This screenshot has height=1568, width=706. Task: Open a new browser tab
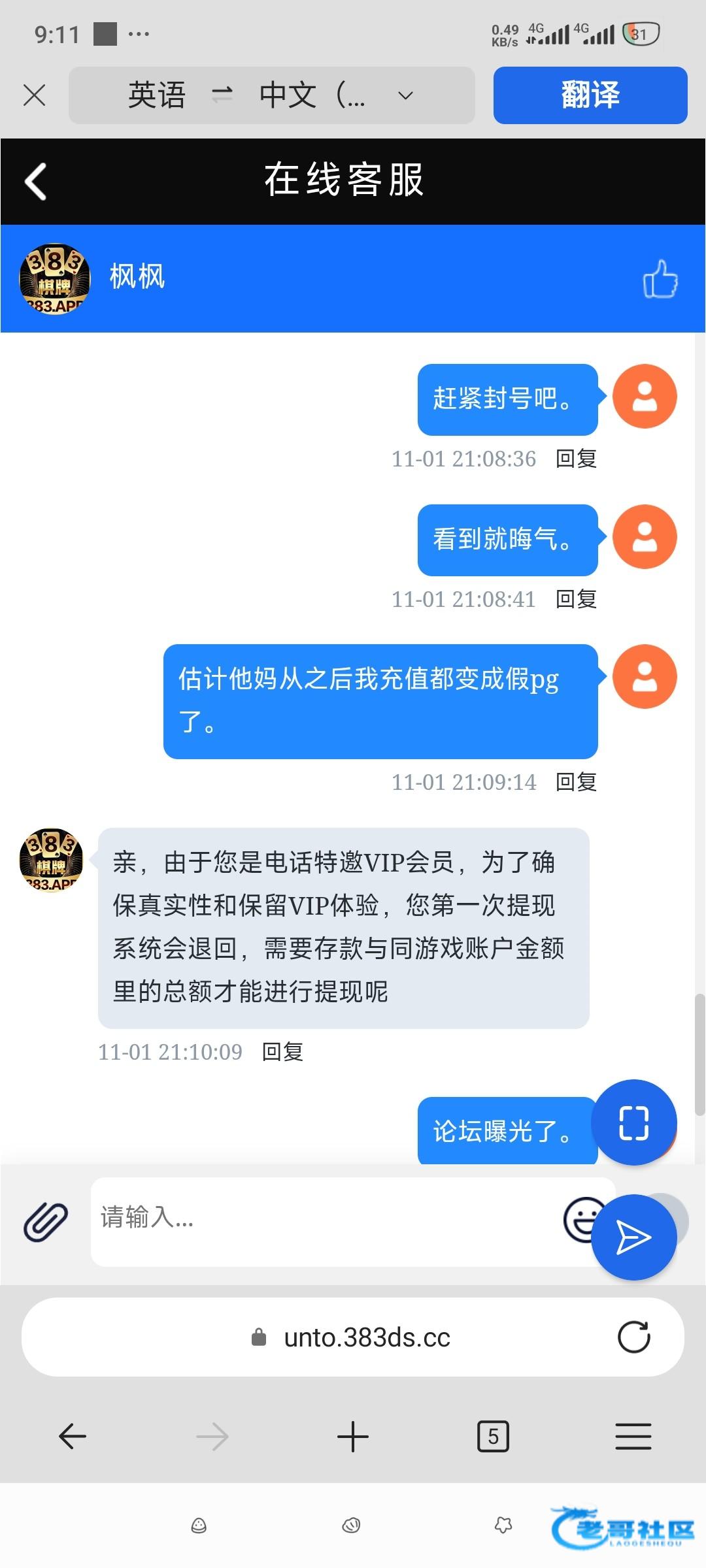[353, 1436]
